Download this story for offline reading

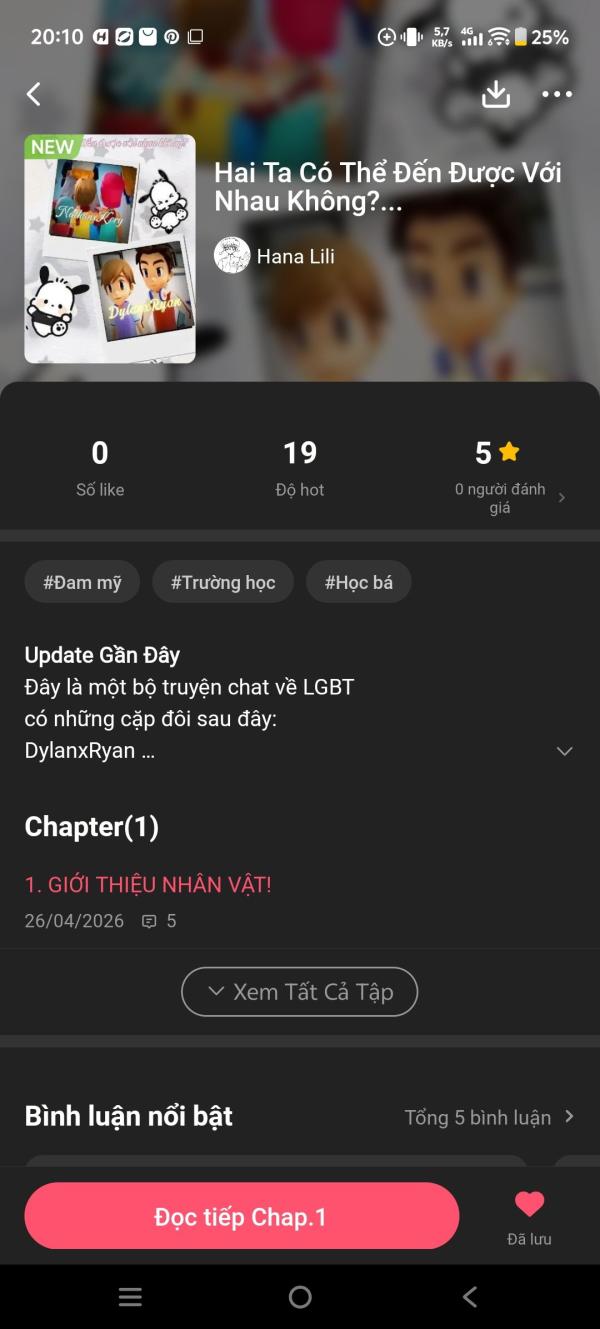coord(496,94)
